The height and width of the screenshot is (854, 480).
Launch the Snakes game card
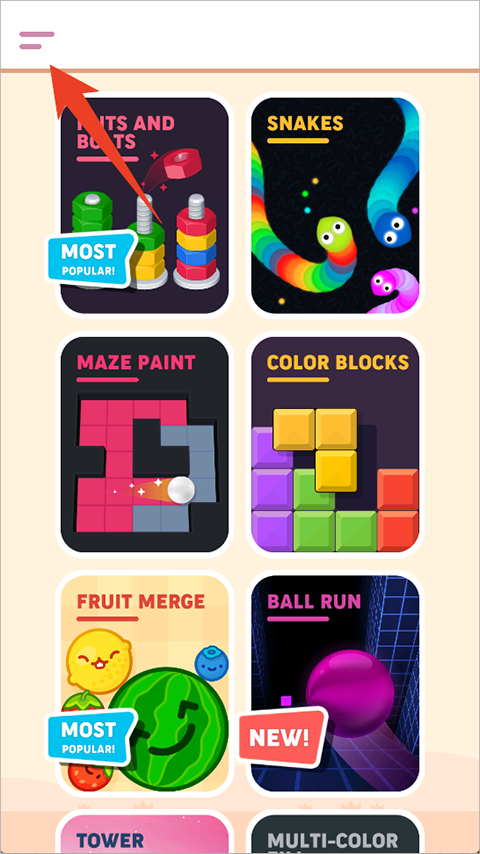point(335,205)
